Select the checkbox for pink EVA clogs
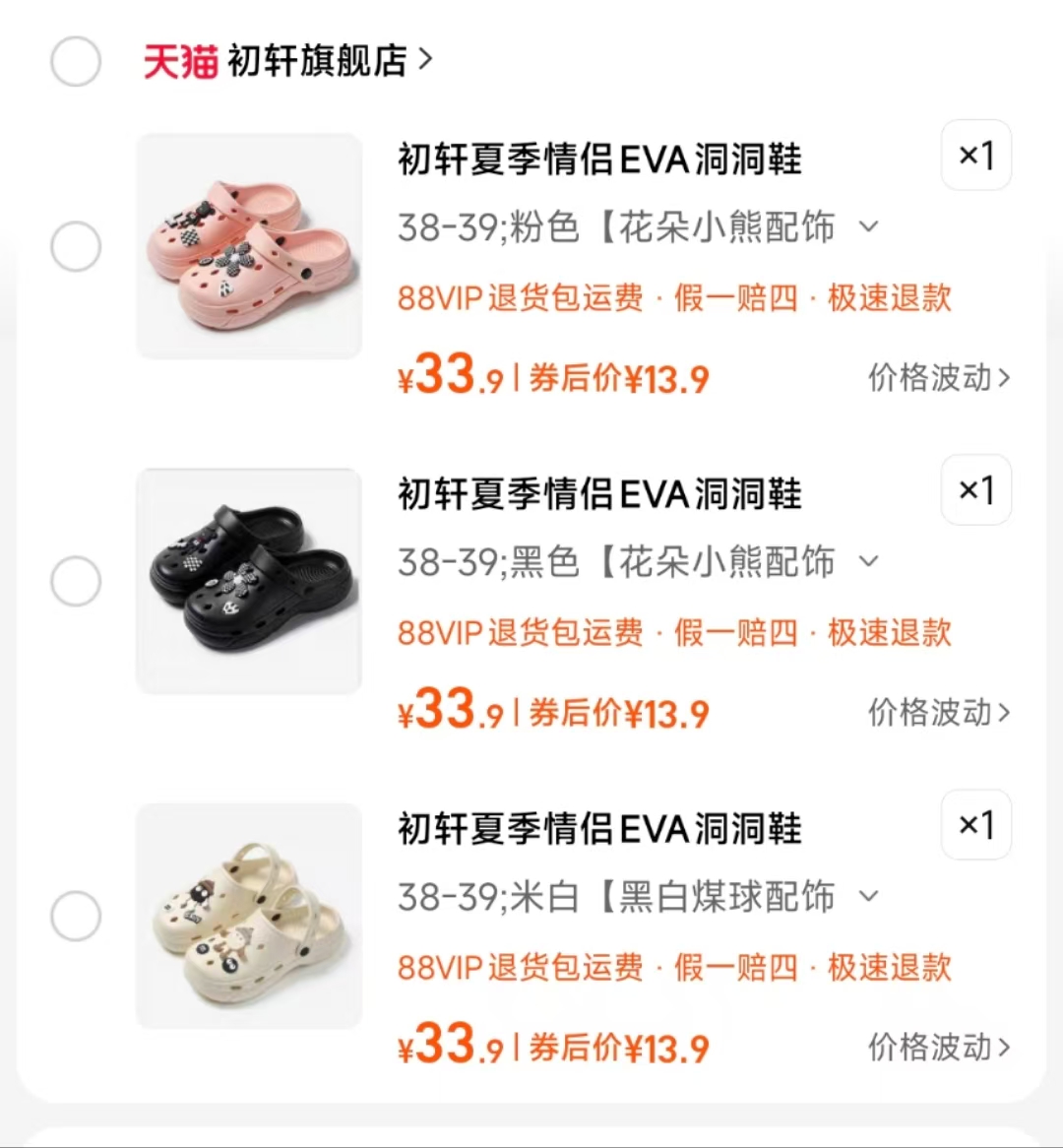Screen dimensions: 1063x1148 point(76,246)
